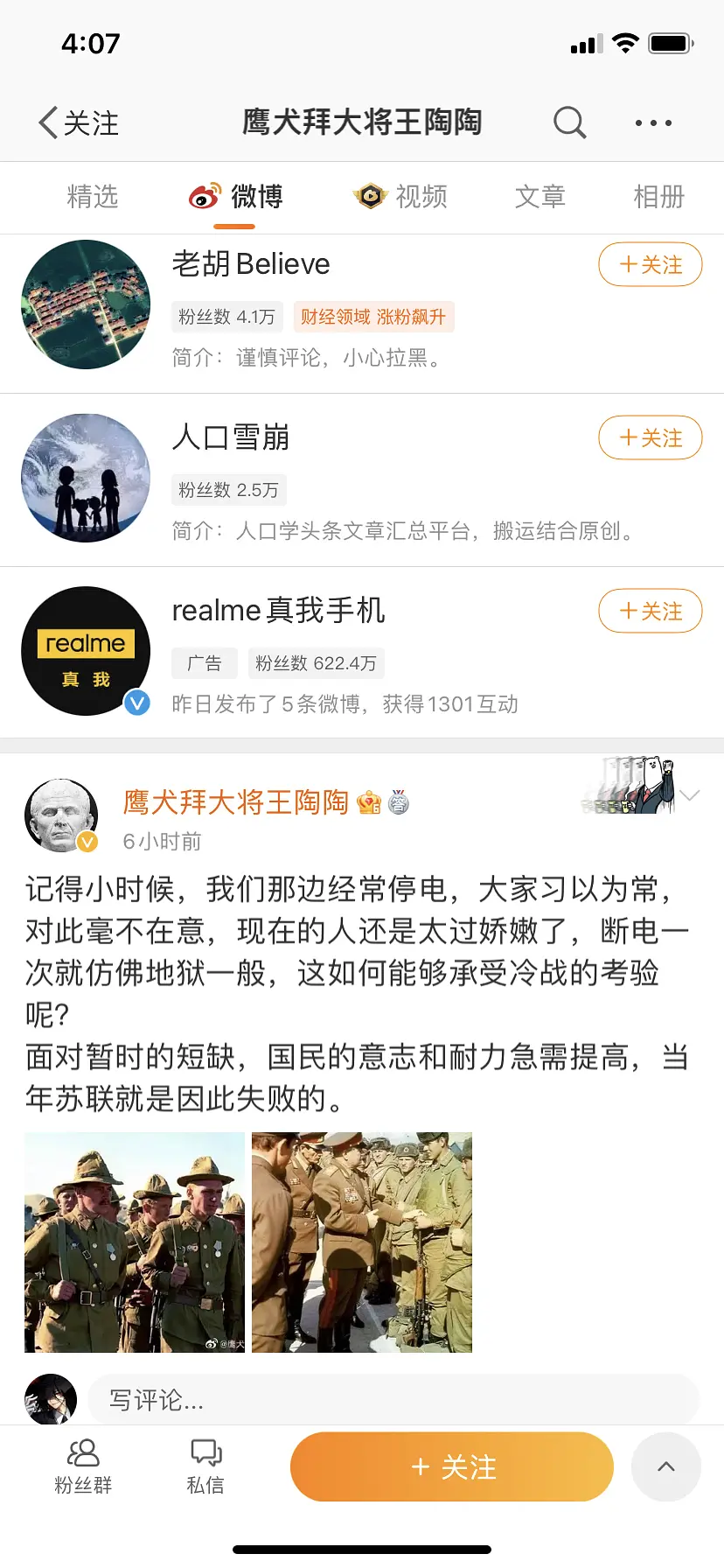
Task: Follow 鹰犬拜大将王陶陶 with the orange button
Action: (452, 1466)
